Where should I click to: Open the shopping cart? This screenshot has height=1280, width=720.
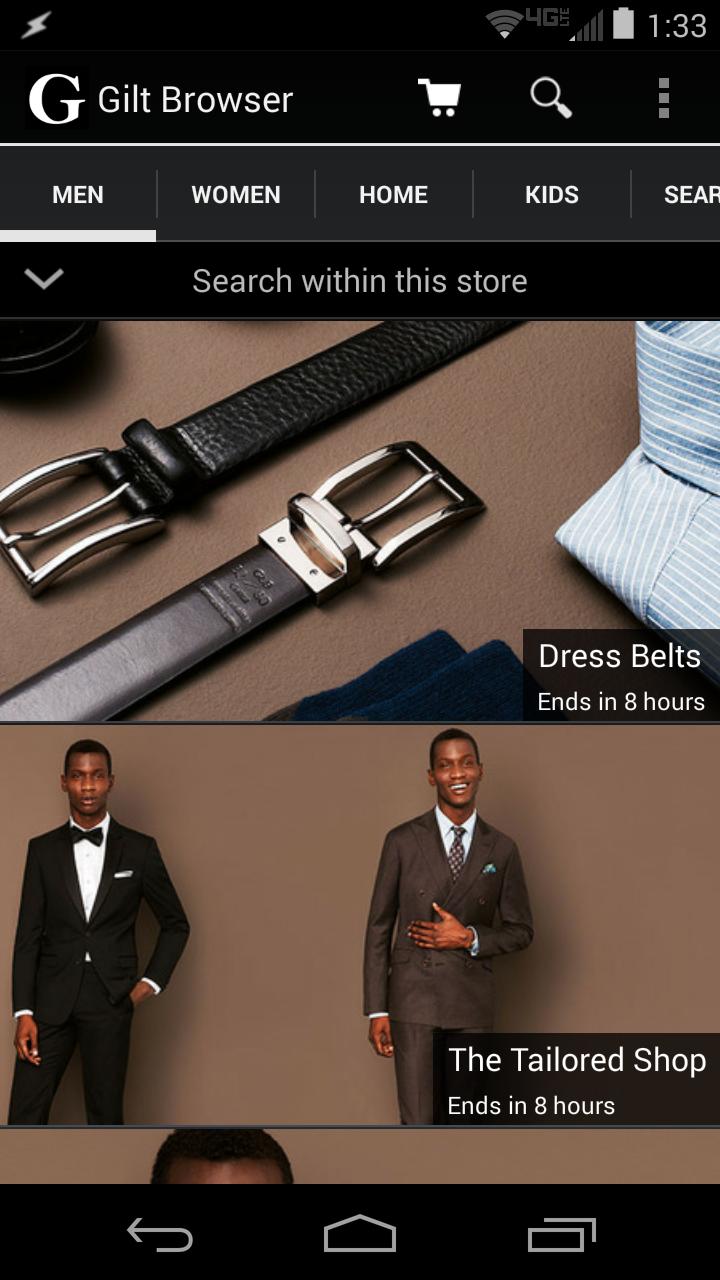click(438, 98)
